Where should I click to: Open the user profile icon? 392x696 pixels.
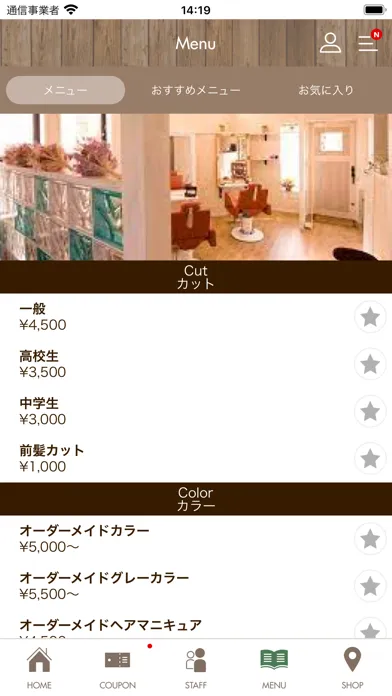330,43
